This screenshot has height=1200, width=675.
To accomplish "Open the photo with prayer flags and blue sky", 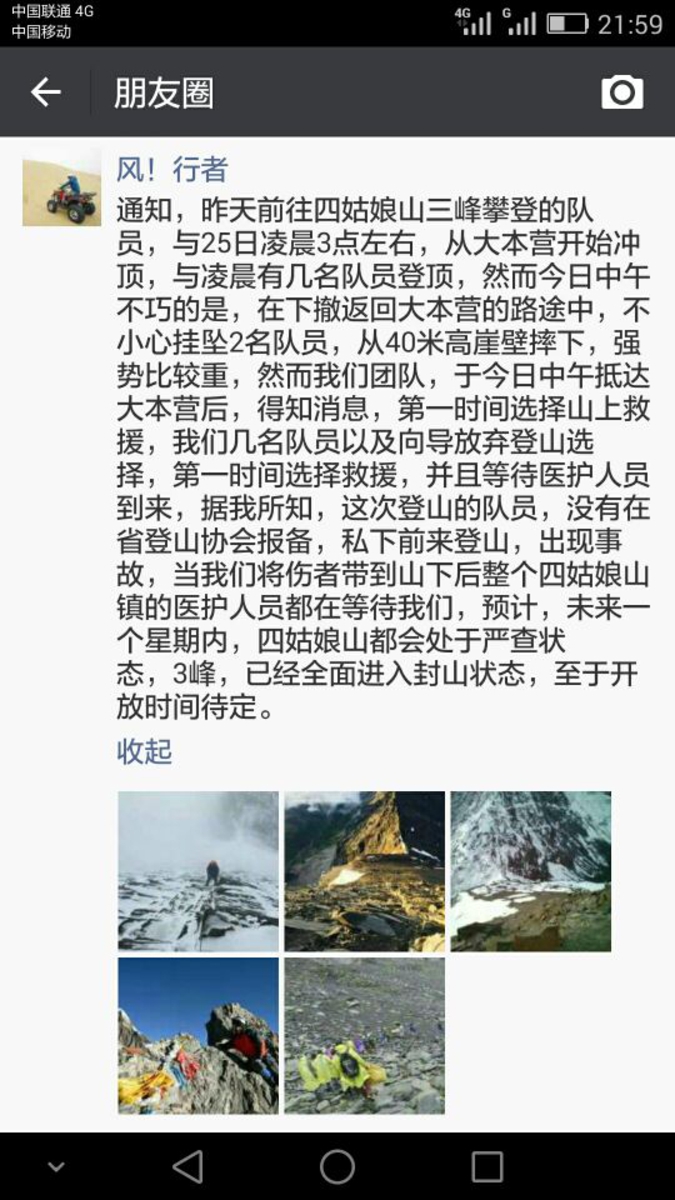I will pos(198,1036).
